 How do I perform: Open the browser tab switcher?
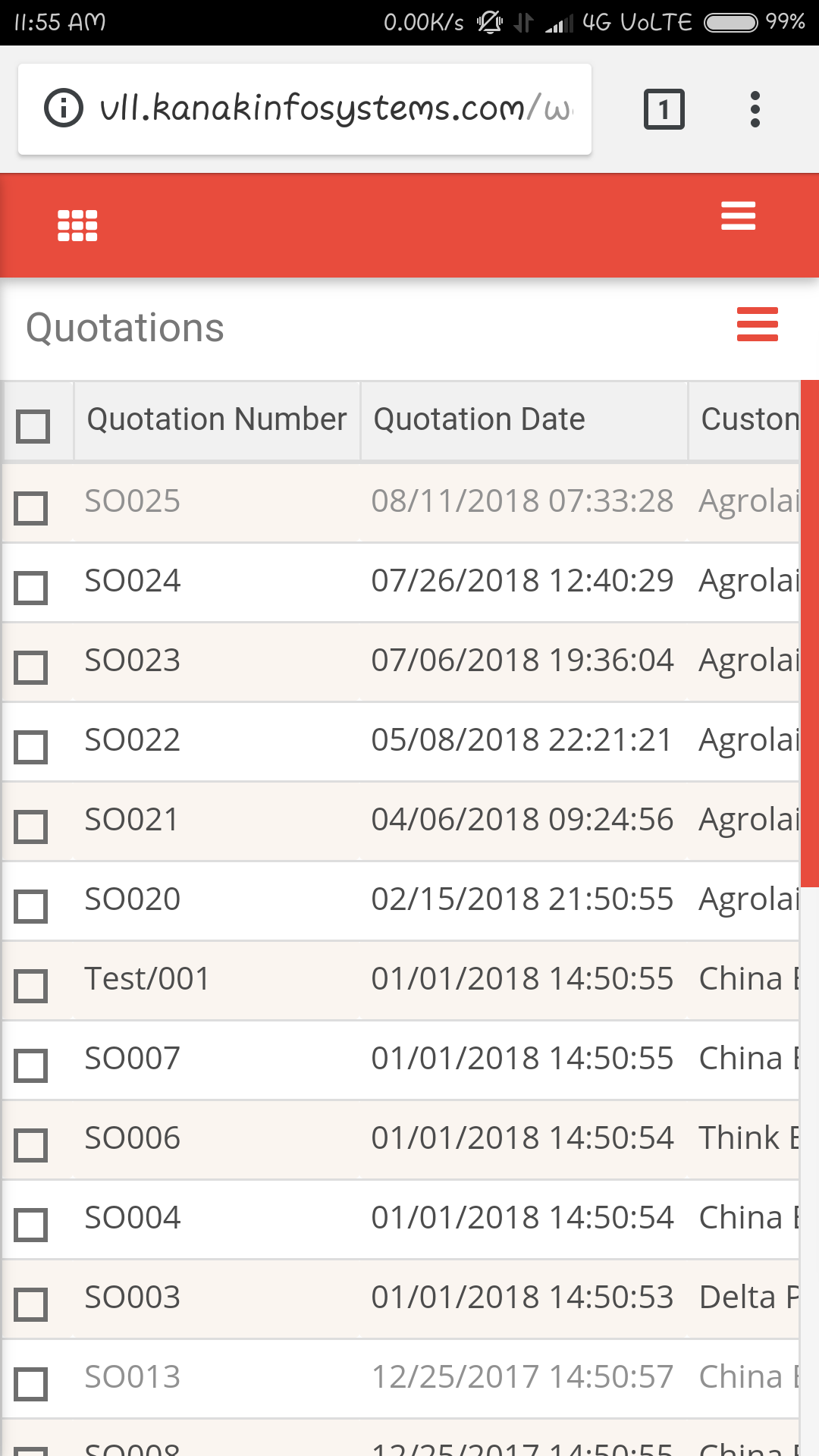[664, 109]
